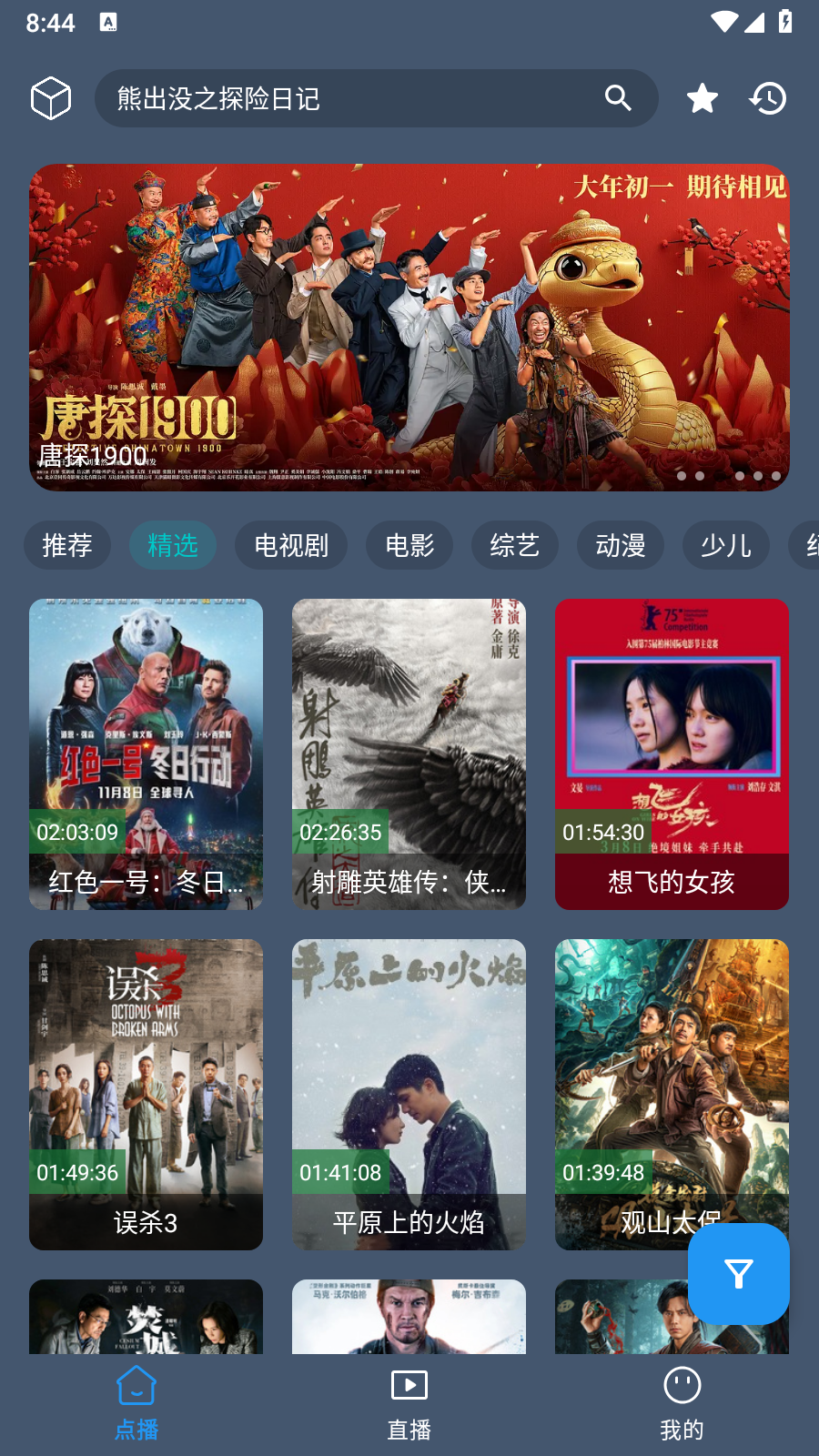The width and height of the screenshot is (819, 1456).
Task: Select the 综艺 category
Action: pos(515,545)
